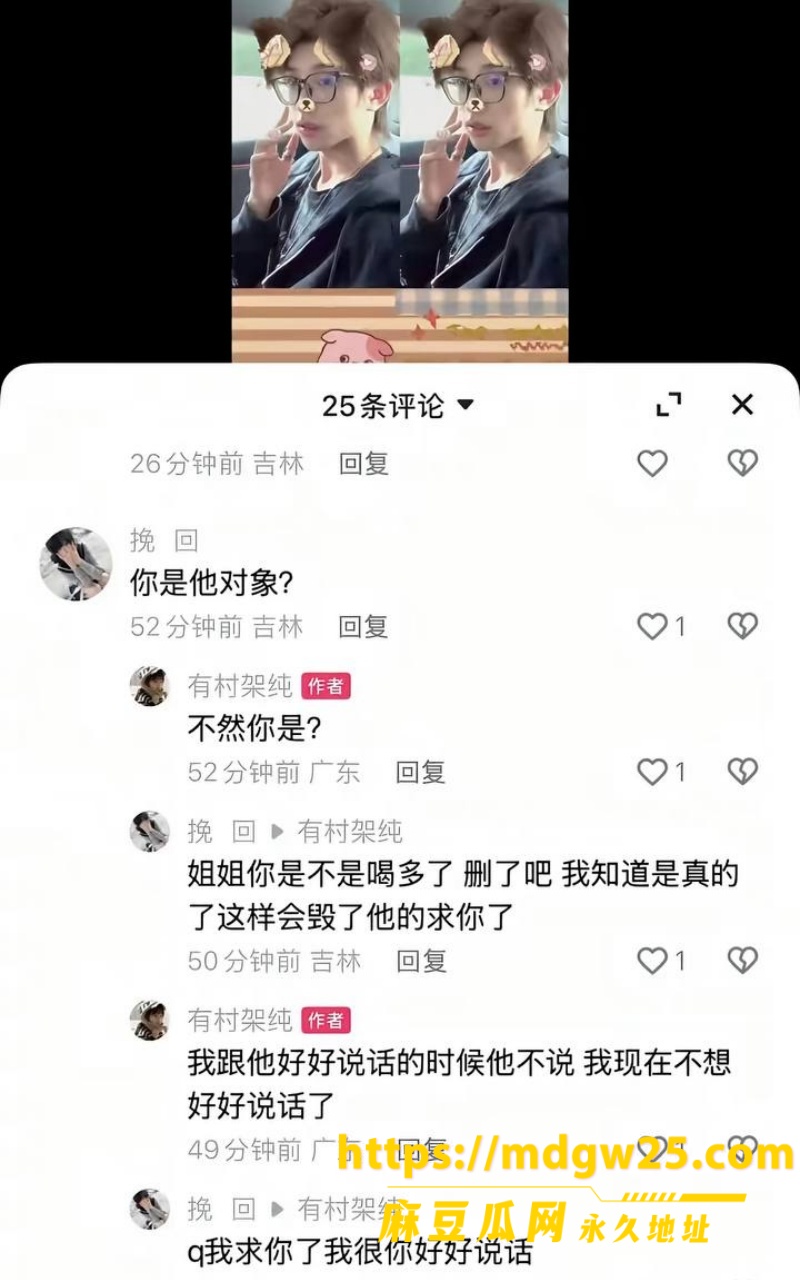This screenshot has height=1280, width=800.
Task: Reply to the comment posted 50分钟前
Action: point(421,961)
